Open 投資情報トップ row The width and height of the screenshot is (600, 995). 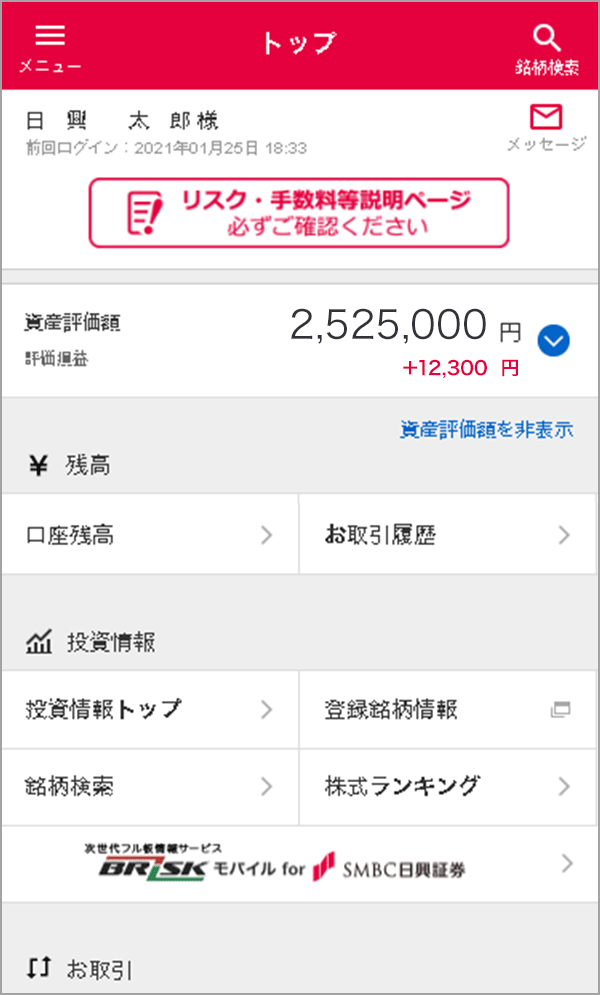pos(150,710)
